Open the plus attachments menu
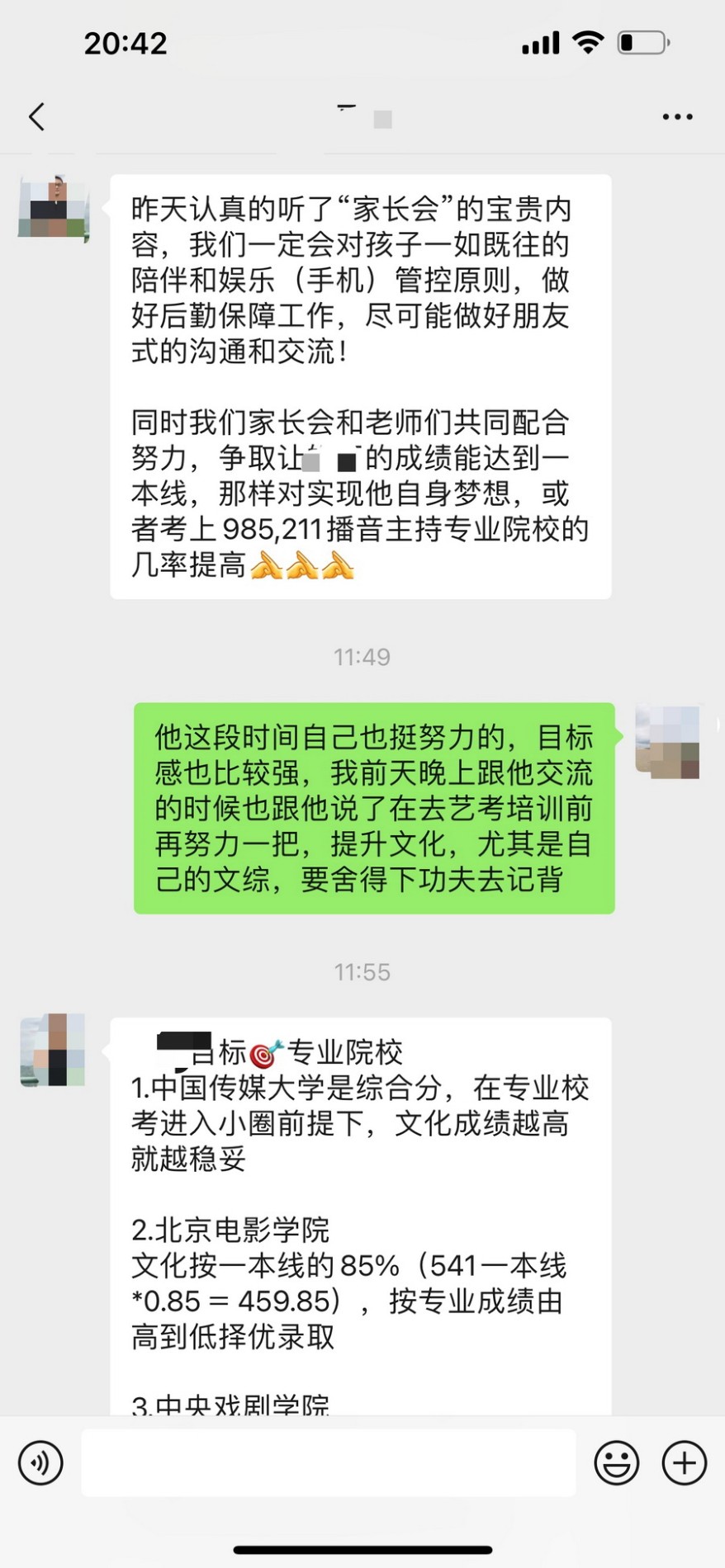Image resolution: width=725 pixels, height=1568 pixels. click(x=684, y=1462)
